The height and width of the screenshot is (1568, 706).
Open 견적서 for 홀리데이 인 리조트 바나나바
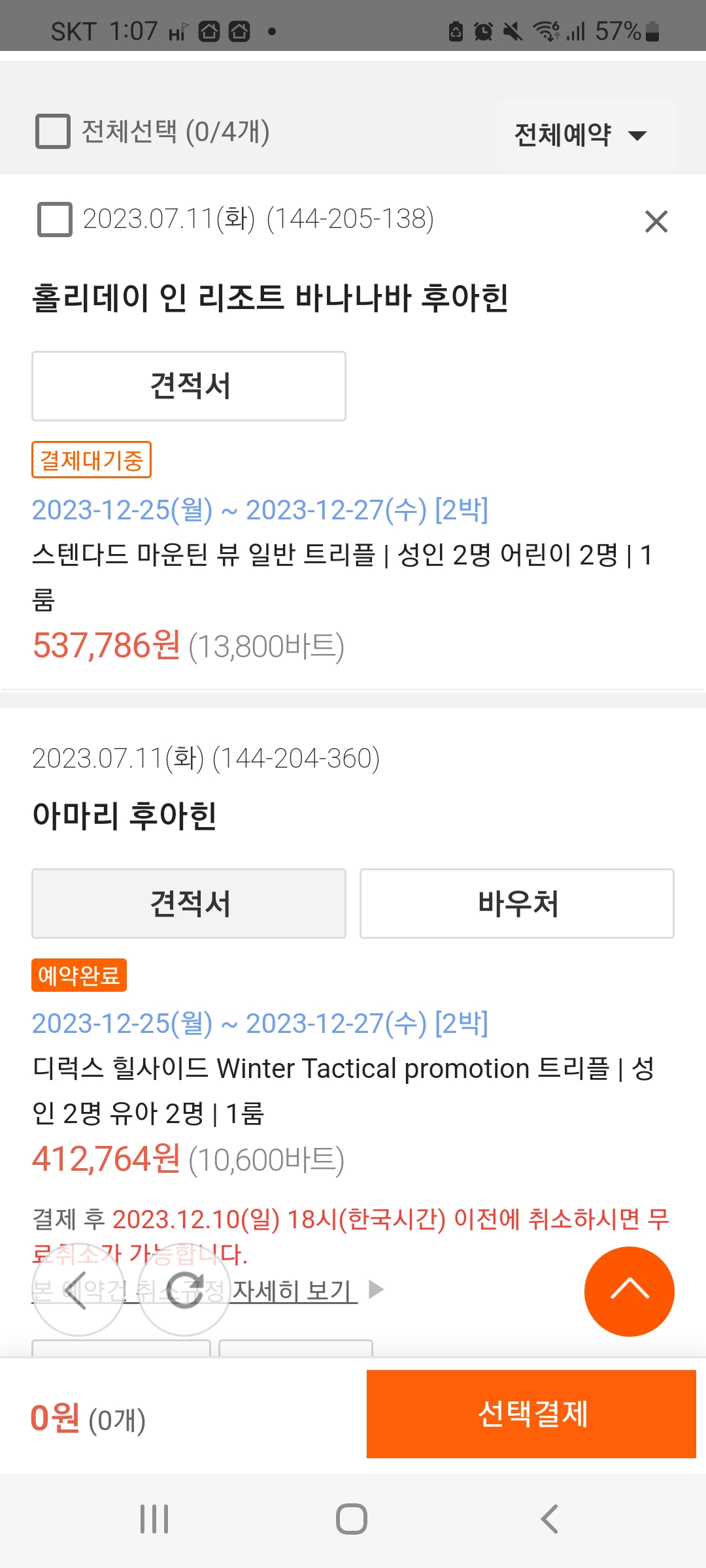coord(189,386)
